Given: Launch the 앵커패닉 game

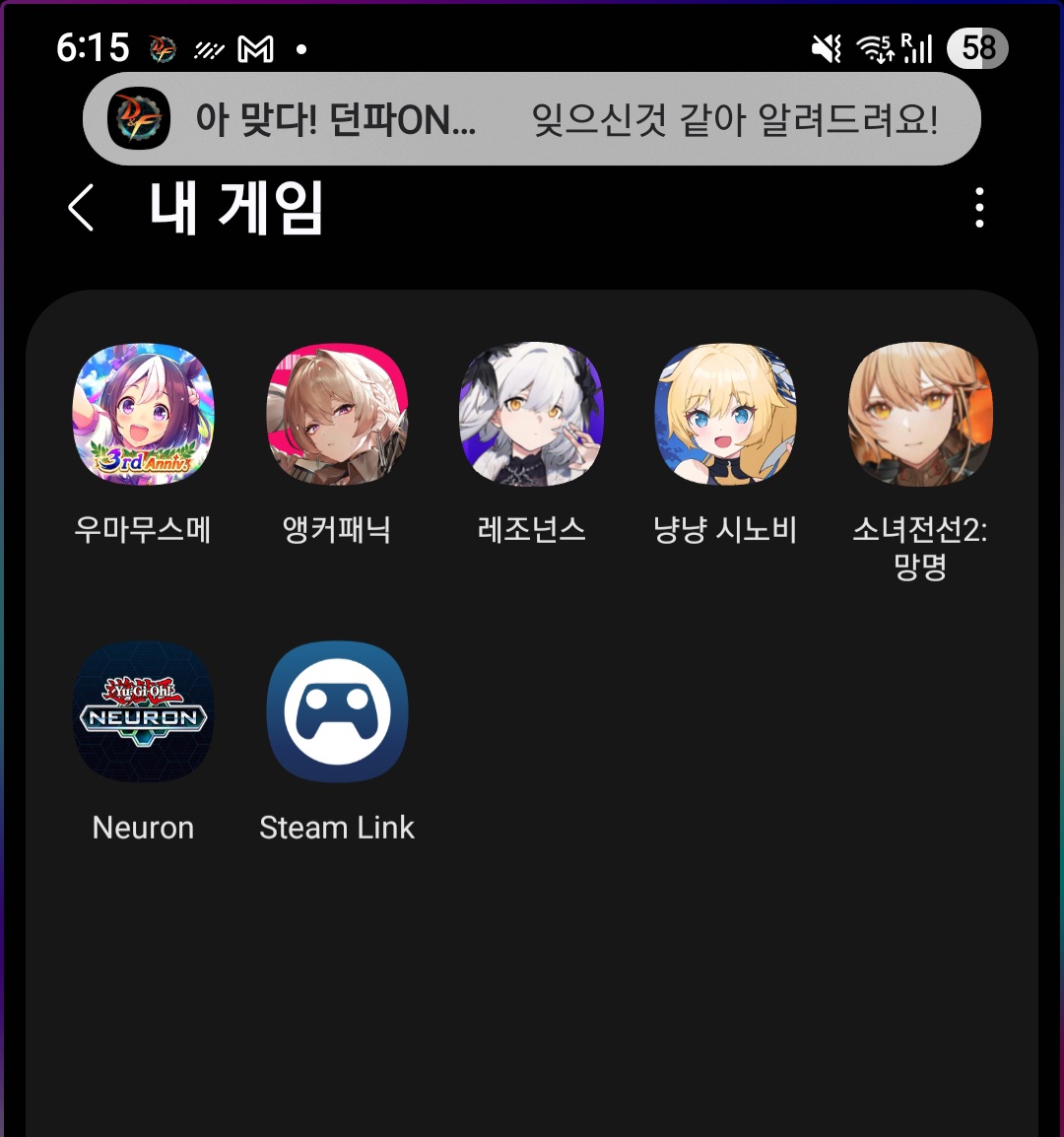Looking at the screenshot, I should tap(337, 414).
